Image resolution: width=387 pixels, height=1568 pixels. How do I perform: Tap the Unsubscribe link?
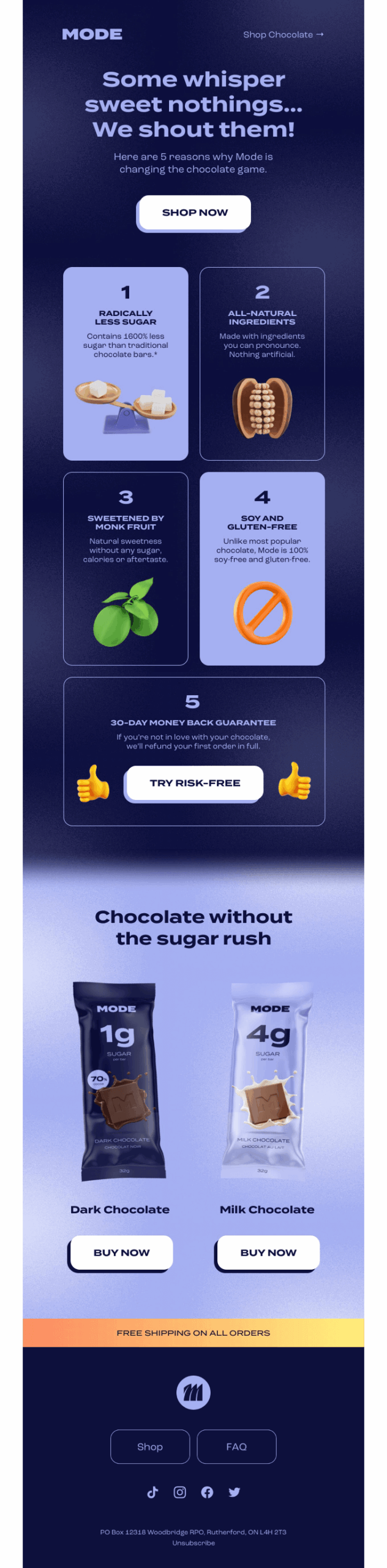tap(193, 1543)
